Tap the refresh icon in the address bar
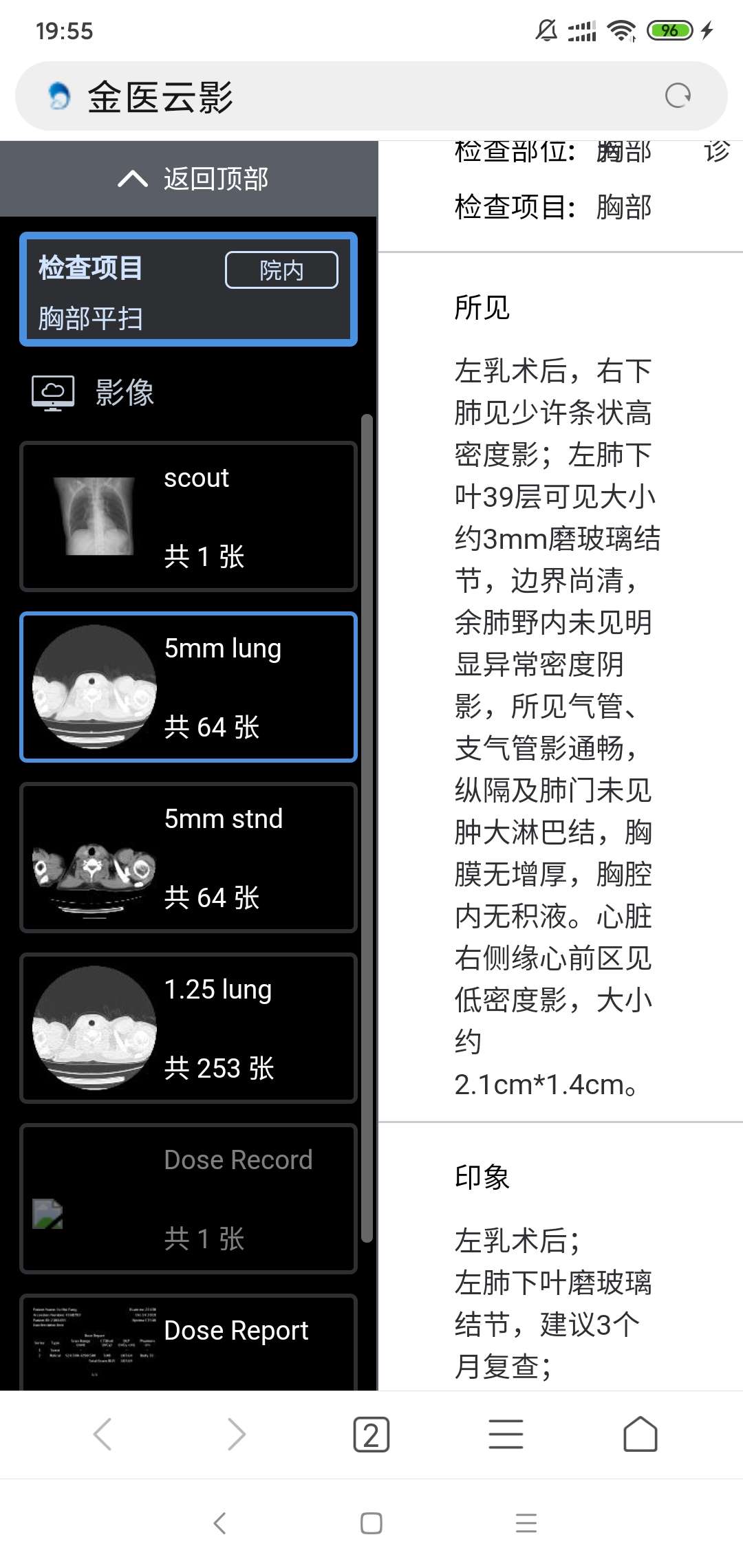This screenshot has width=743, height=1568. 678,96
